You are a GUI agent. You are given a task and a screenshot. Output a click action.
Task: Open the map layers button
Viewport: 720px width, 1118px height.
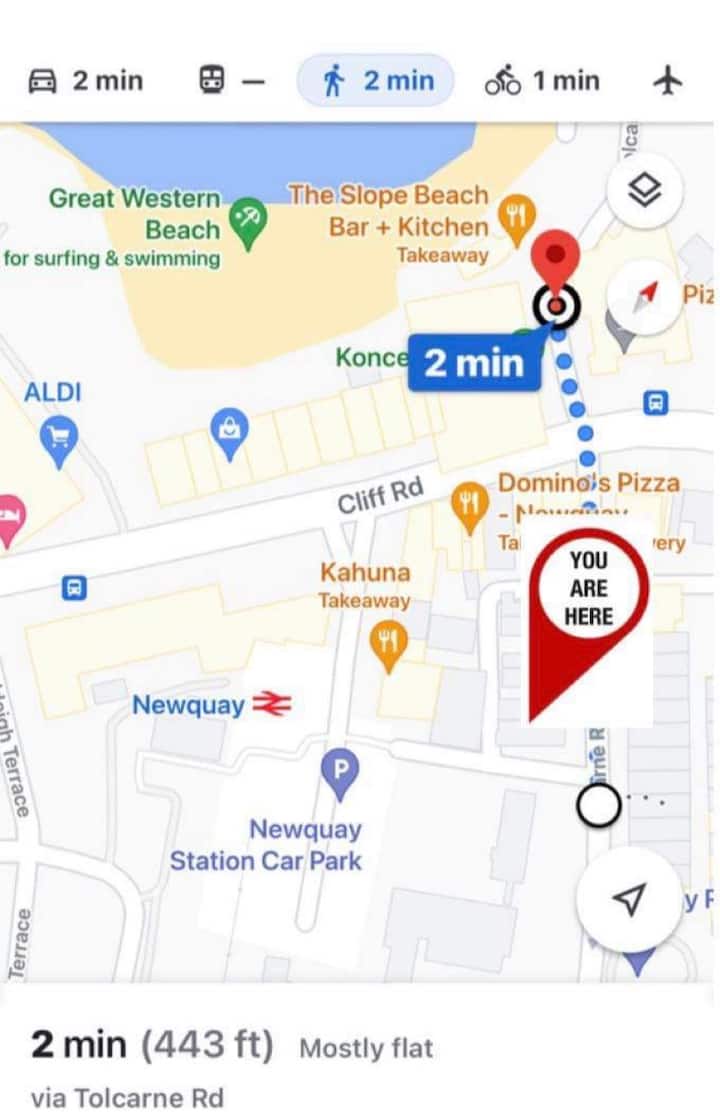click(x=644, y=189)
